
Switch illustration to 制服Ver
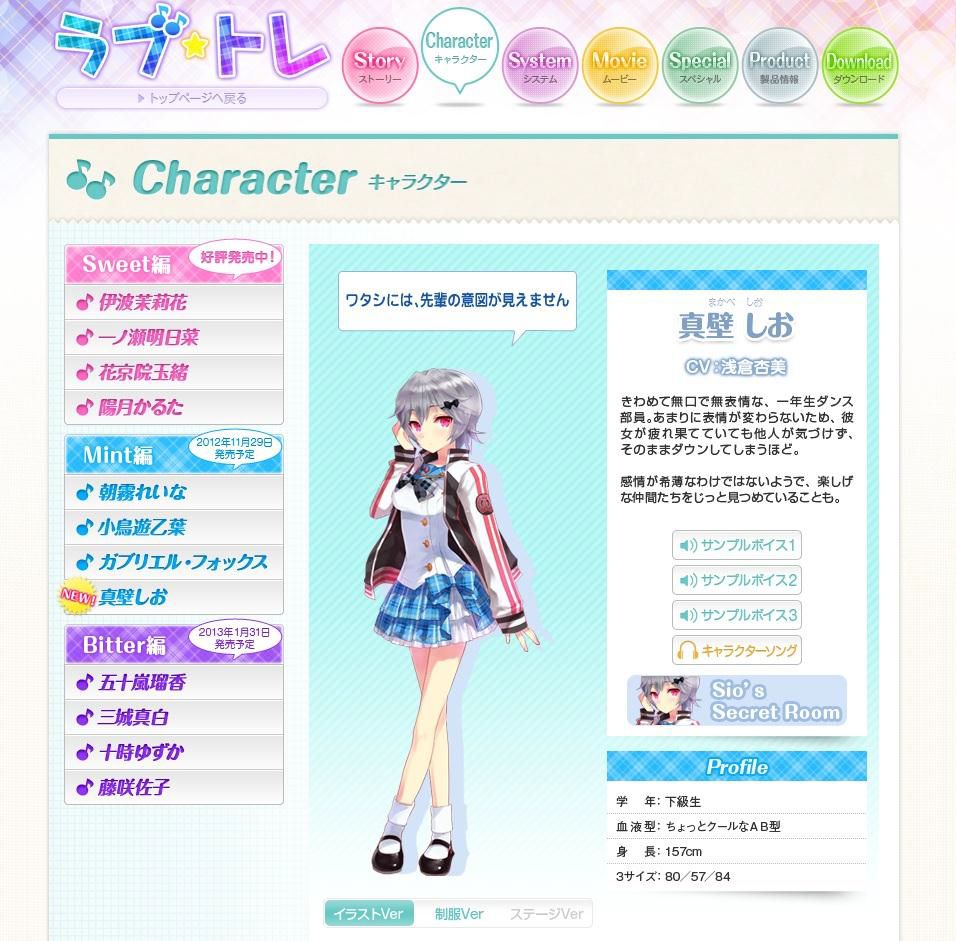click(459, 914)
